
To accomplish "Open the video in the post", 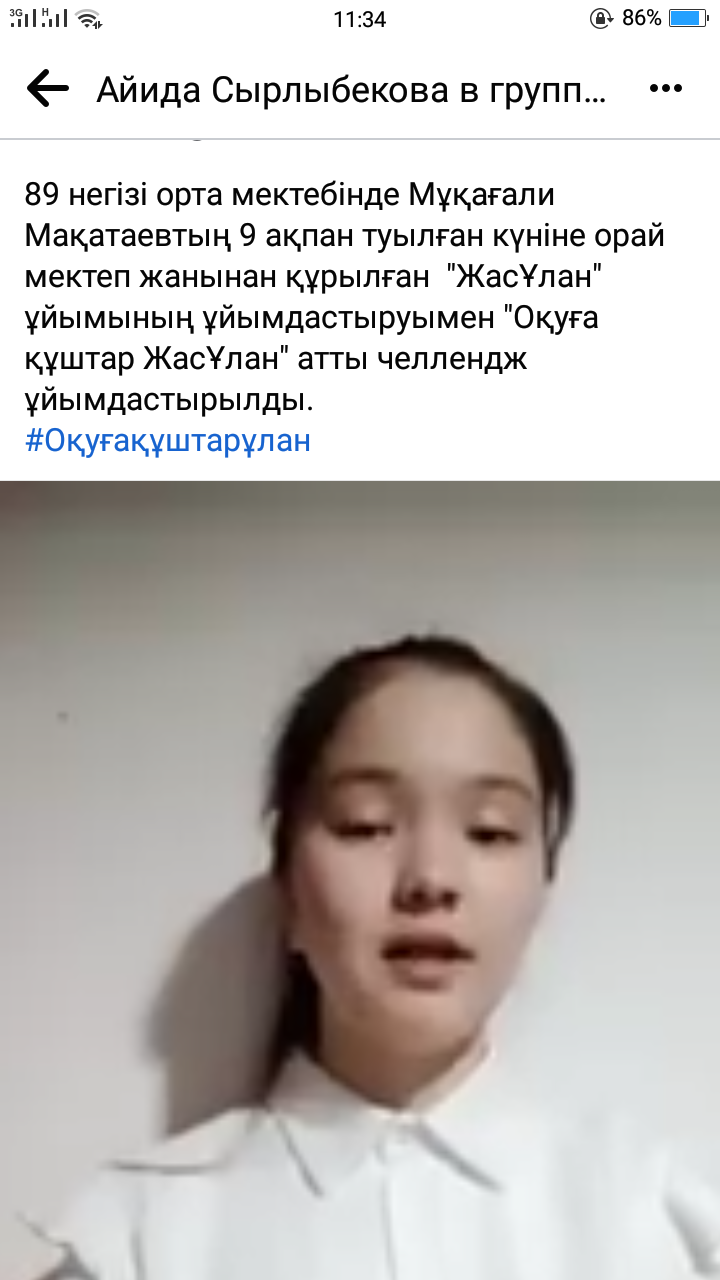I will click(360, 880).
